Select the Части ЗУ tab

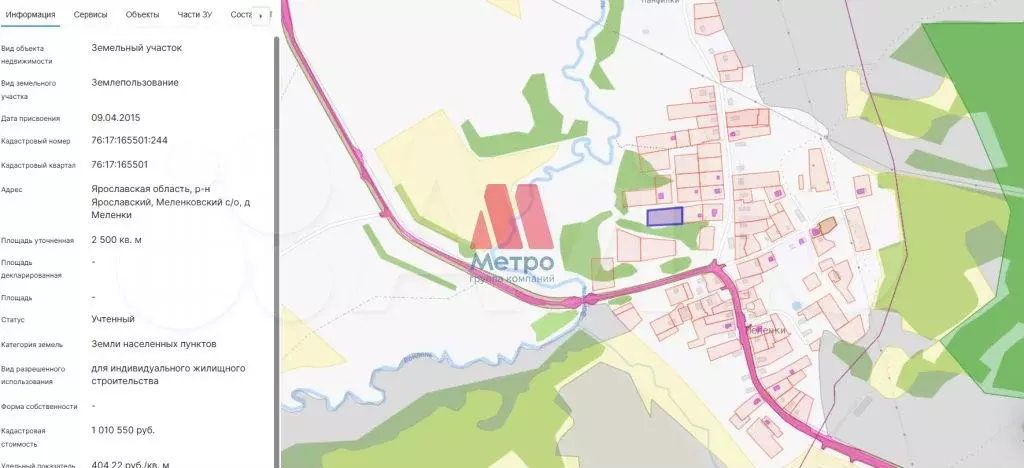click(194, 15)
